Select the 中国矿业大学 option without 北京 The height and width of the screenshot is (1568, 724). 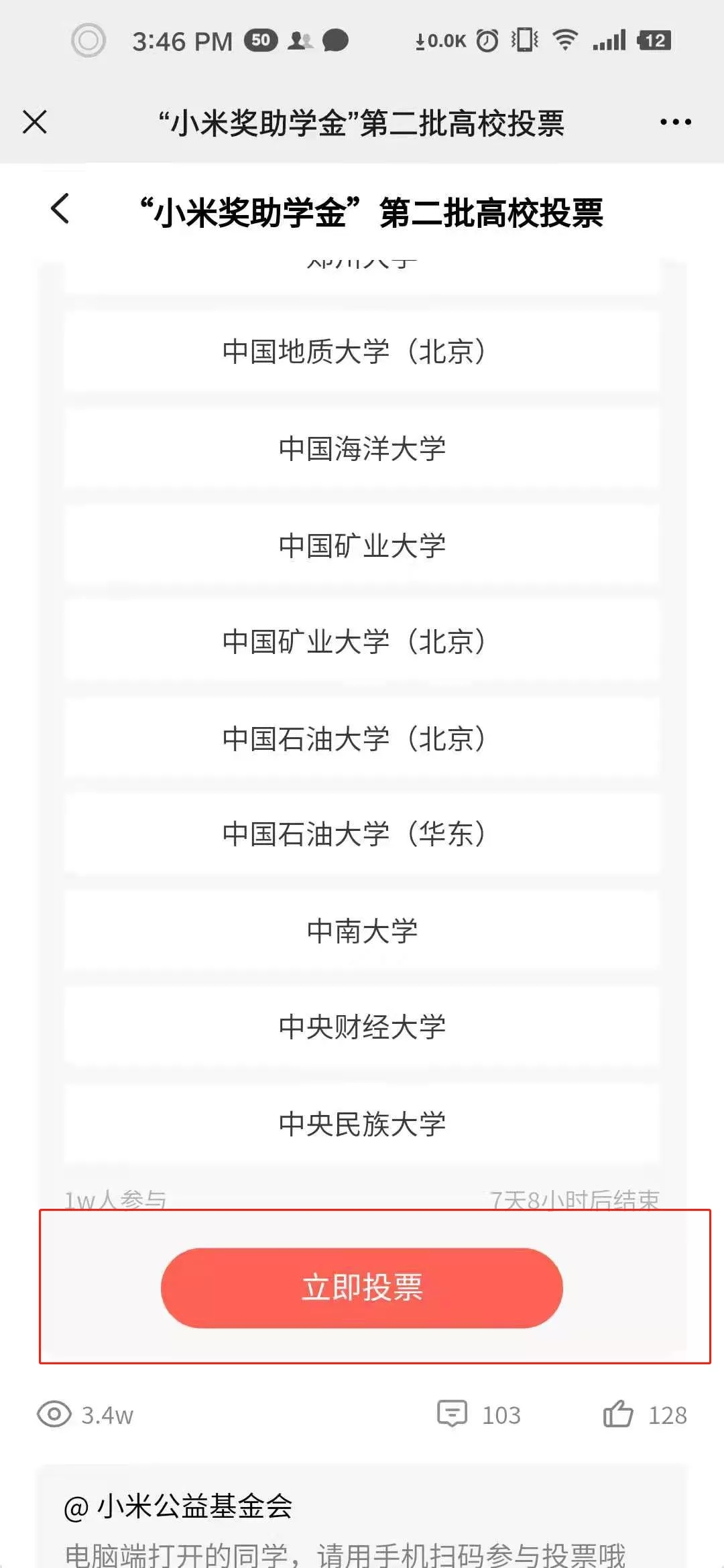click(x=362, y=545)
